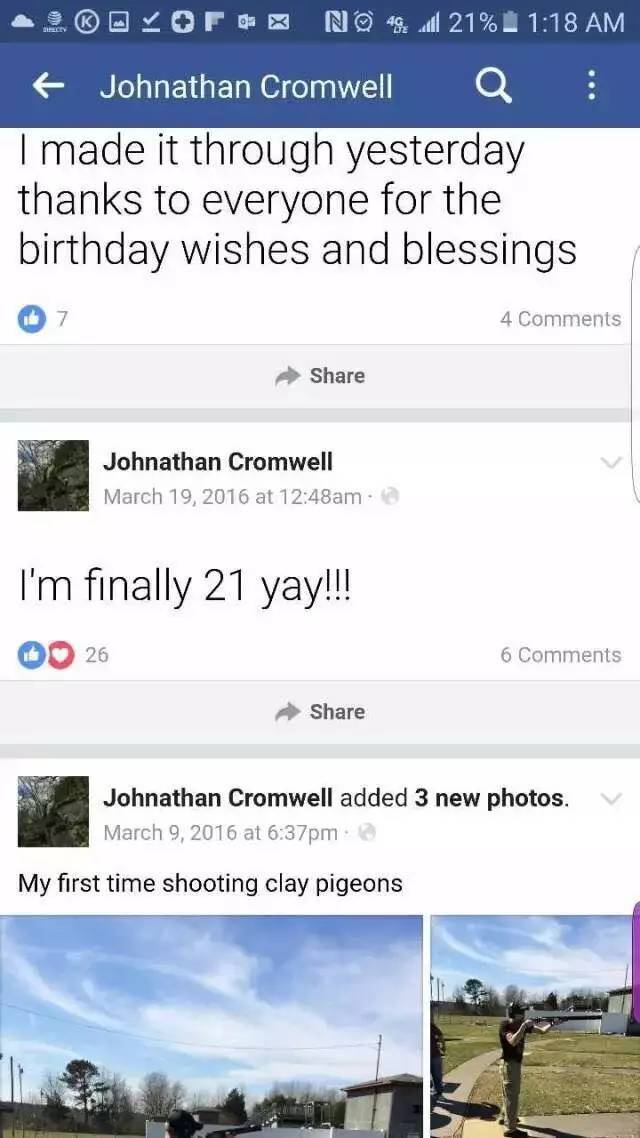Share the birthday wishes thank-you post
Image resolution: width=640 pixels, height=1138 pixels.
tap(320, 376)
